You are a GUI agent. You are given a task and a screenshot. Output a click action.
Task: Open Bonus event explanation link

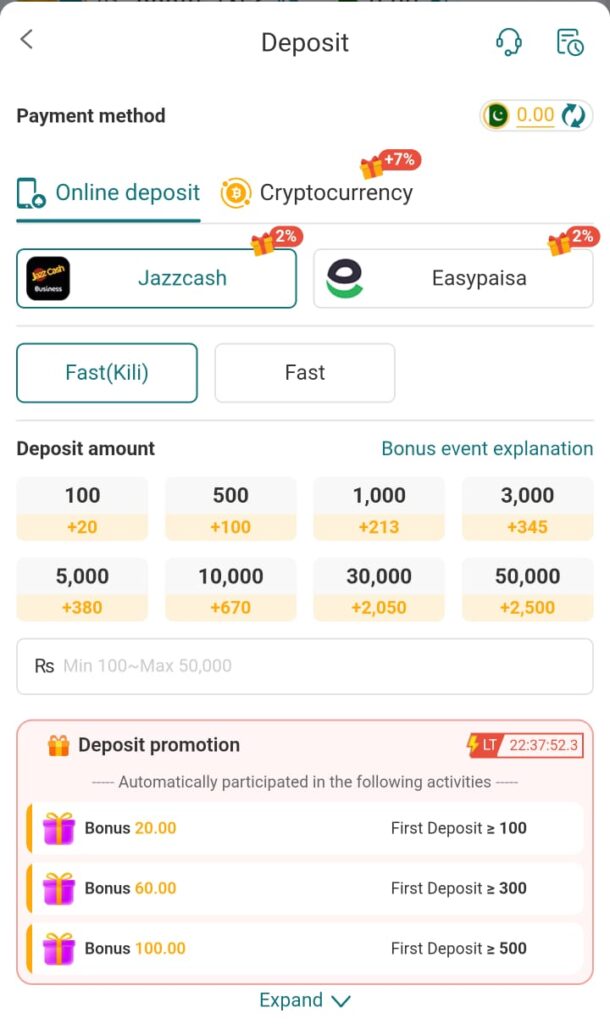click(487, 448)
